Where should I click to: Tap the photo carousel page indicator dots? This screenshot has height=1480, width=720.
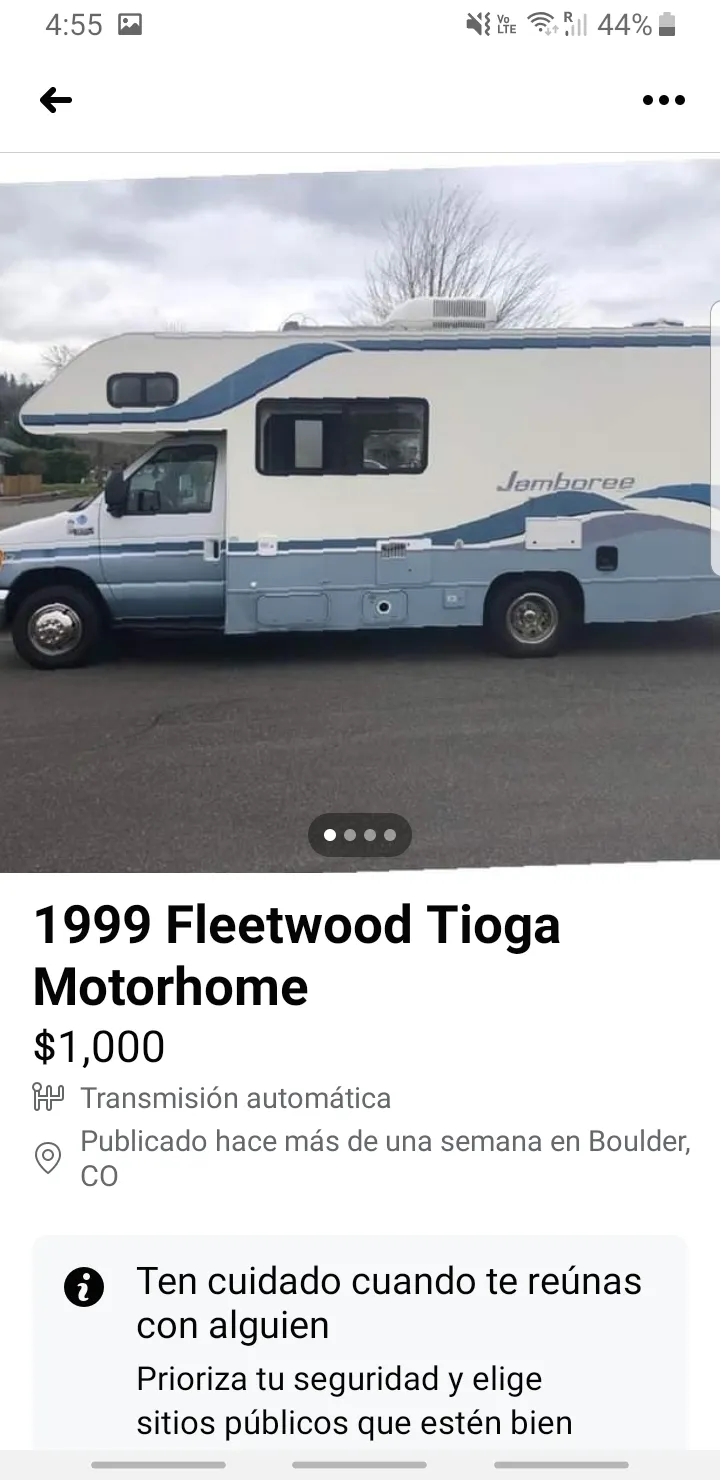pos(360,835)
